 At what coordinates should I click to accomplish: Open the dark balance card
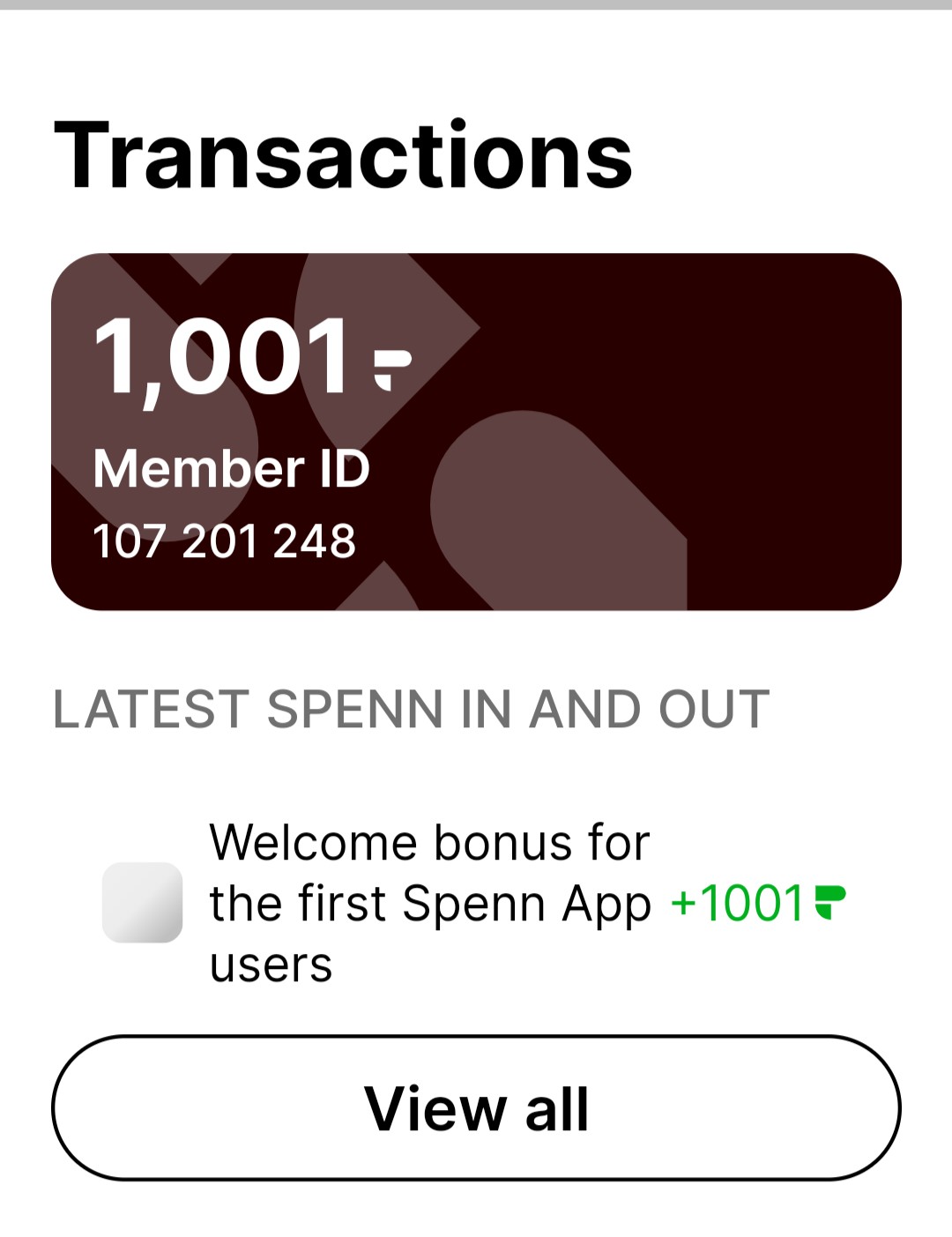[x=476, y=429]
